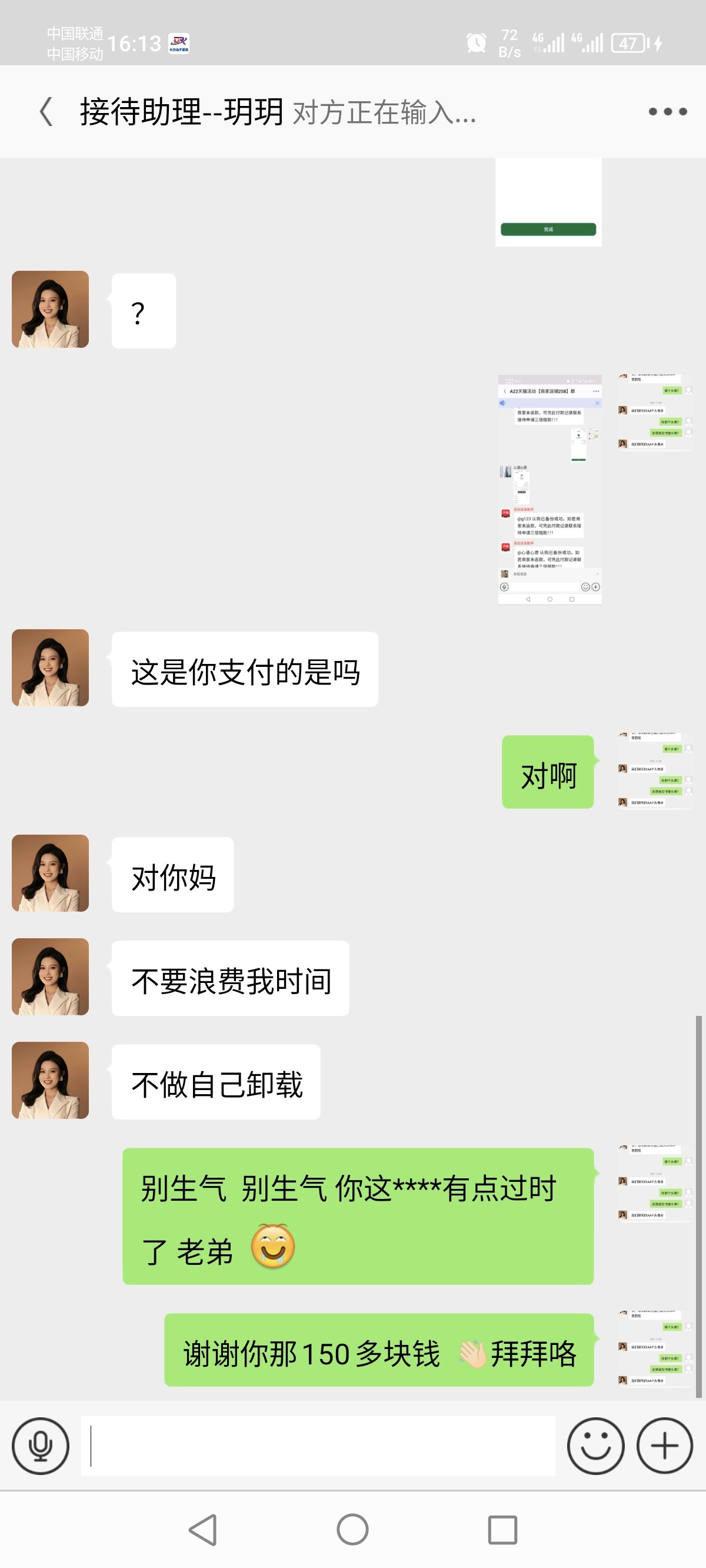Open the partial image with green button
Image resolution: width=706 pixels, height=1568 pixels.
click(x=548, y=202)
